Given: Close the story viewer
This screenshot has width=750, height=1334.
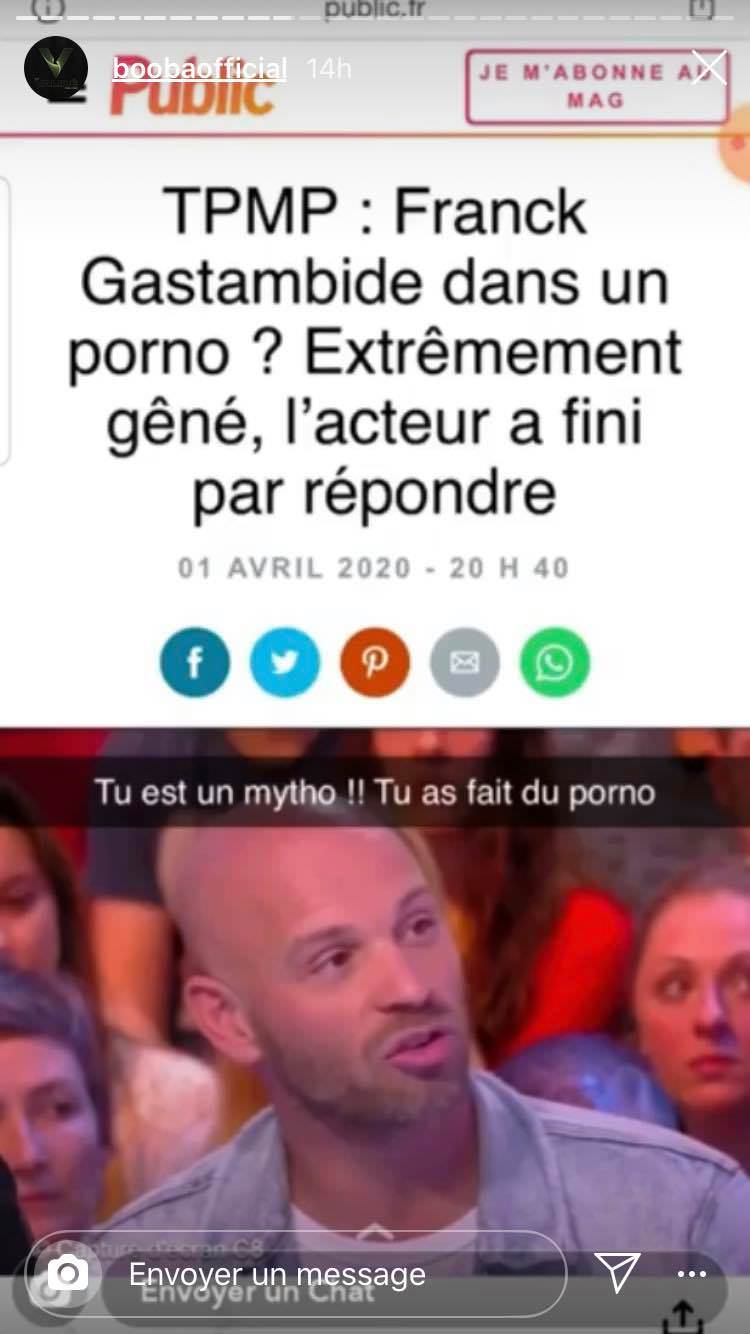Looking at the screenshot, I should [709, 68].
